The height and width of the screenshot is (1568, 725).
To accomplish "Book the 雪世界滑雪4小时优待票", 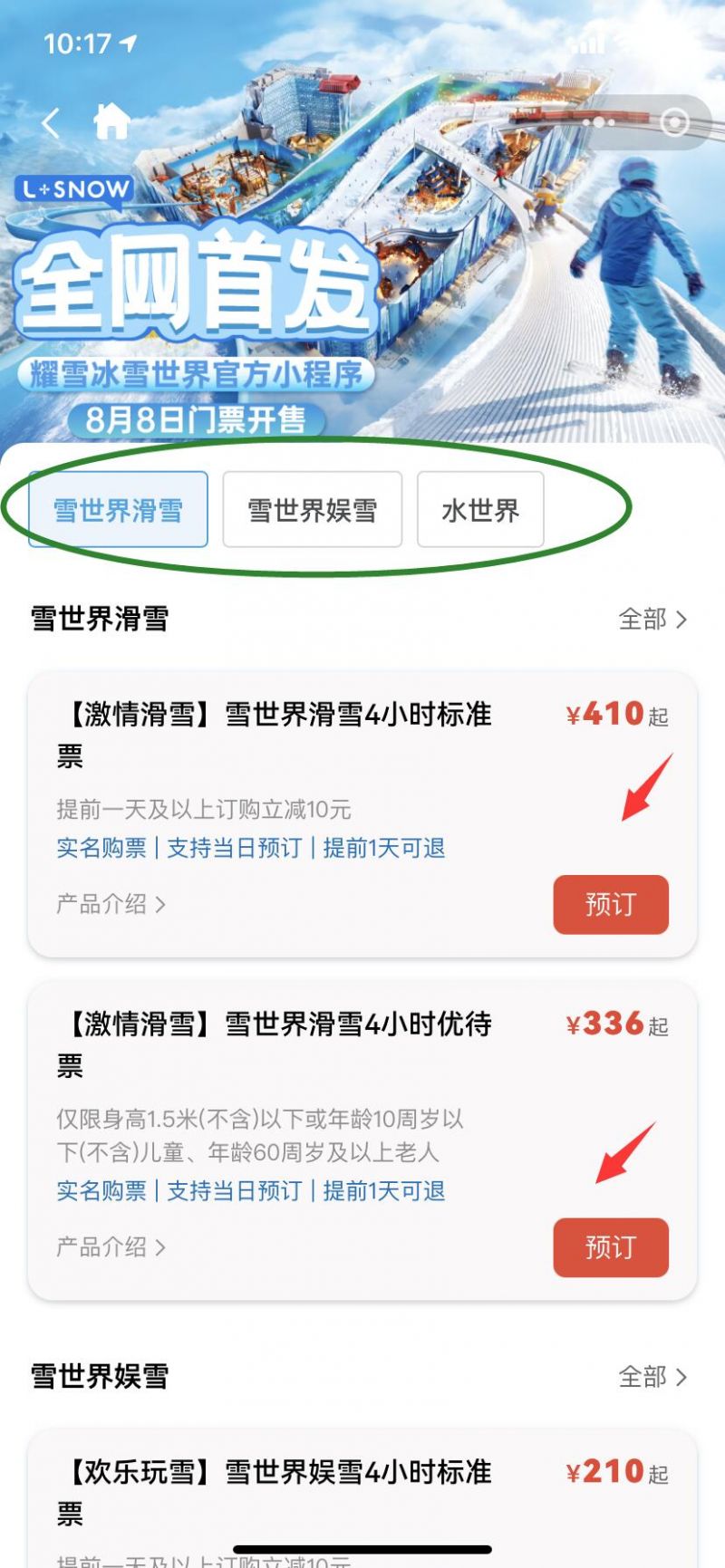I will click(x=610, y=1247).
